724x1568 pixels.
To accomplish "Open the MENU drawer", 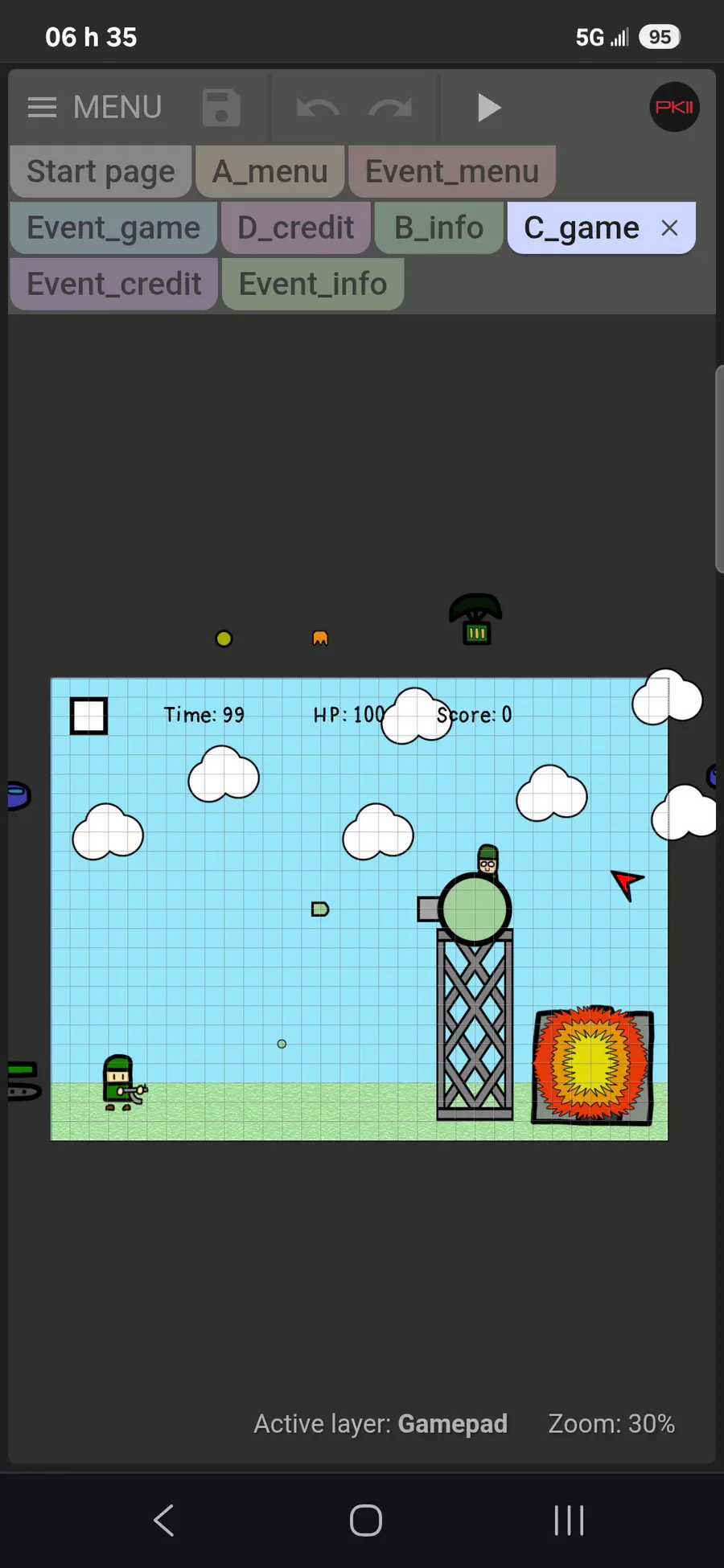I will [x=95, y=107].
